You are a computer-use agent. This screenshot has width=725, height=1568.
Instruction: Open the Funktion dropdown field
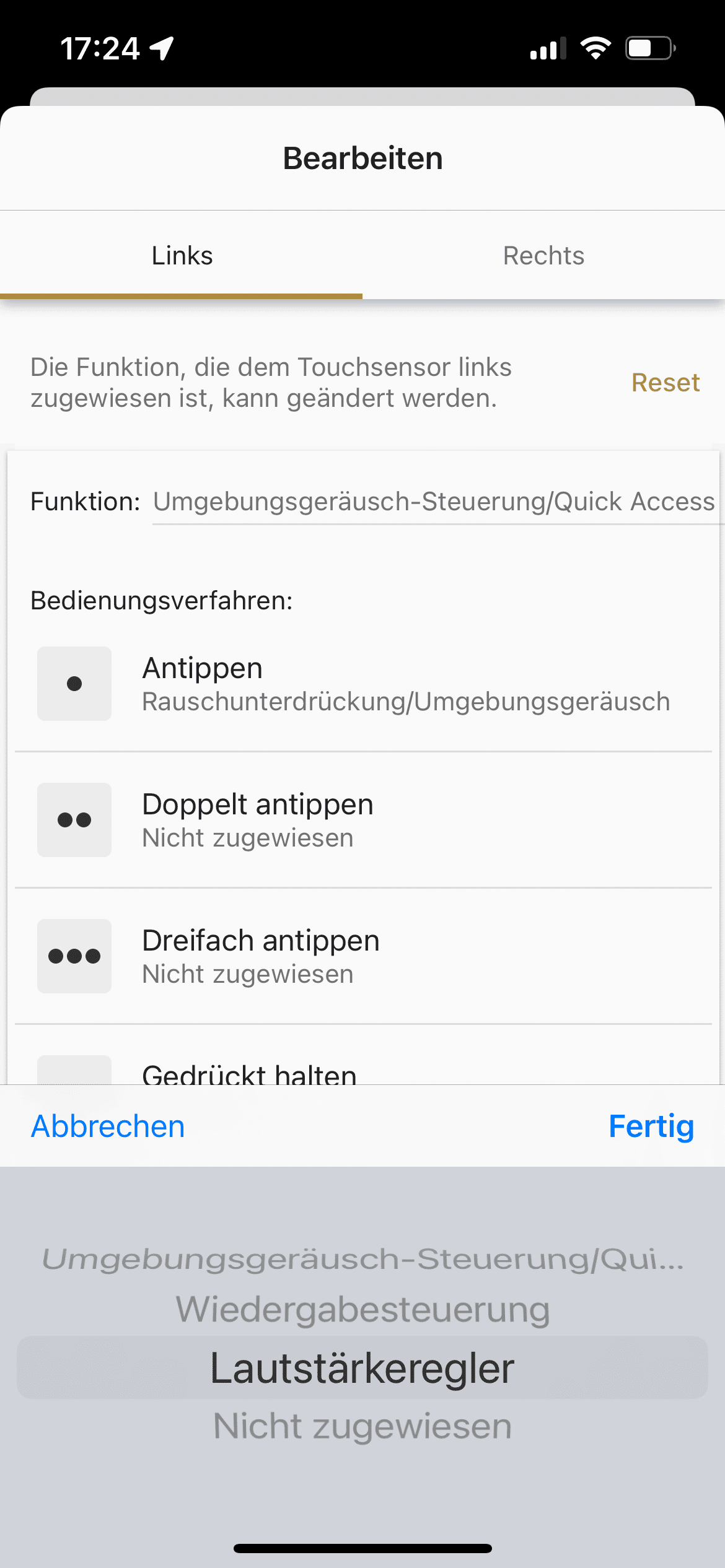pyautogui.click(x=434, y=502)
